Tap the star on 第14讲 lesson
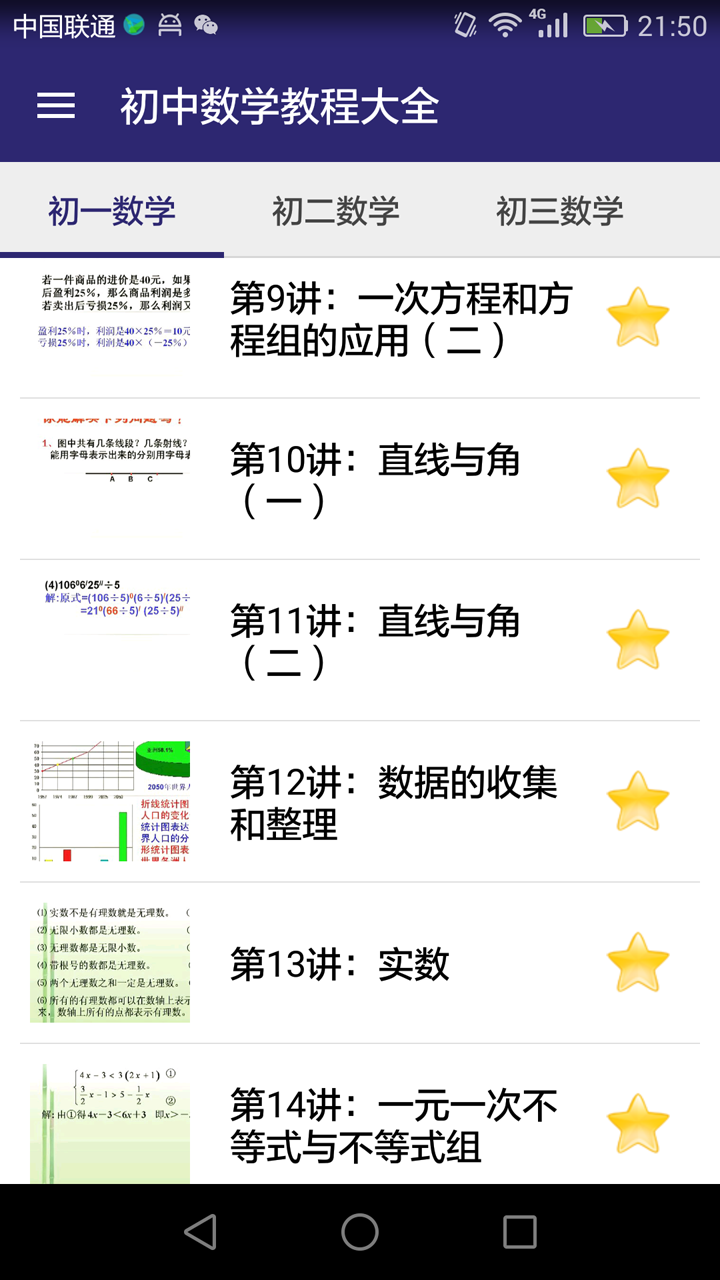This screenshot has height=1280, width=720. pos(639,1122)
